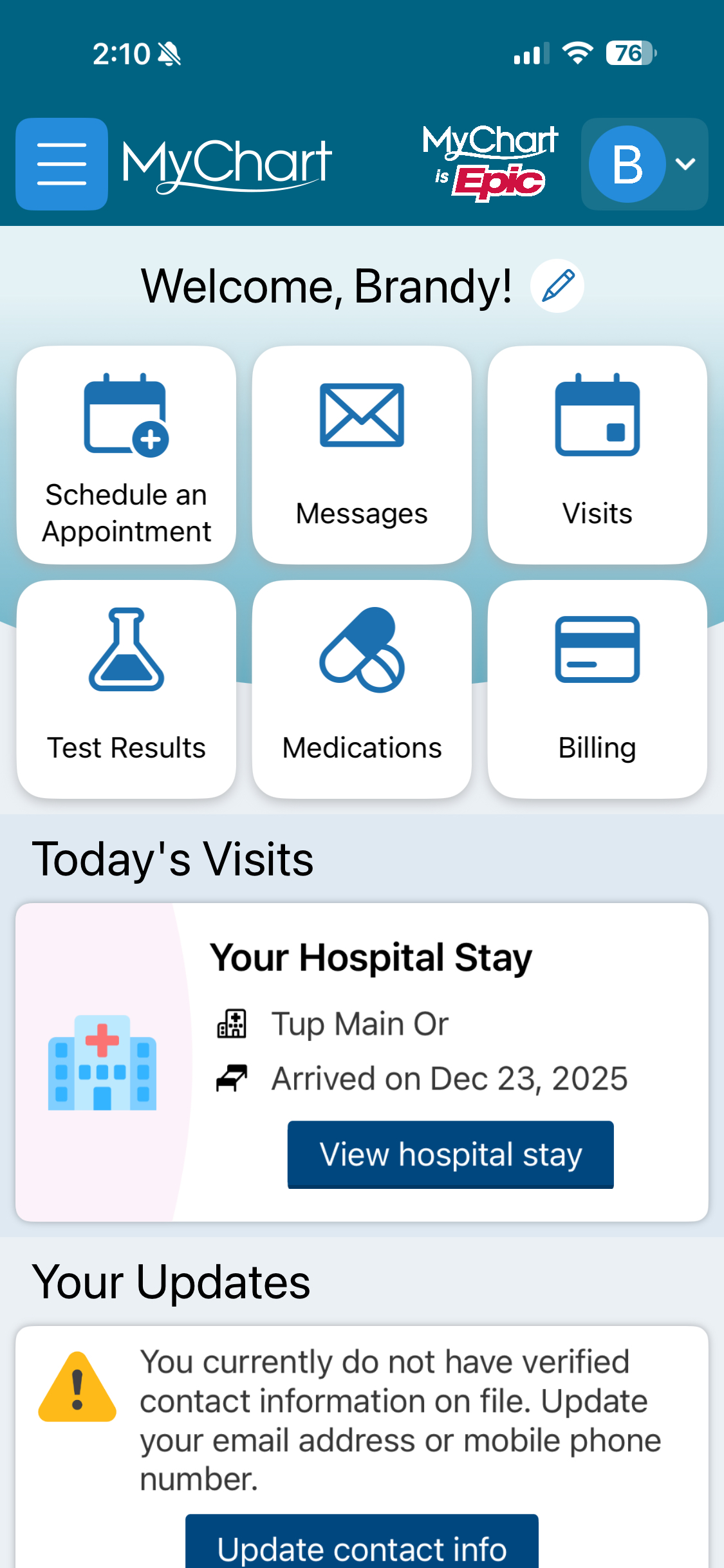
Task: Go to Messages
Action: coord(362,455)
